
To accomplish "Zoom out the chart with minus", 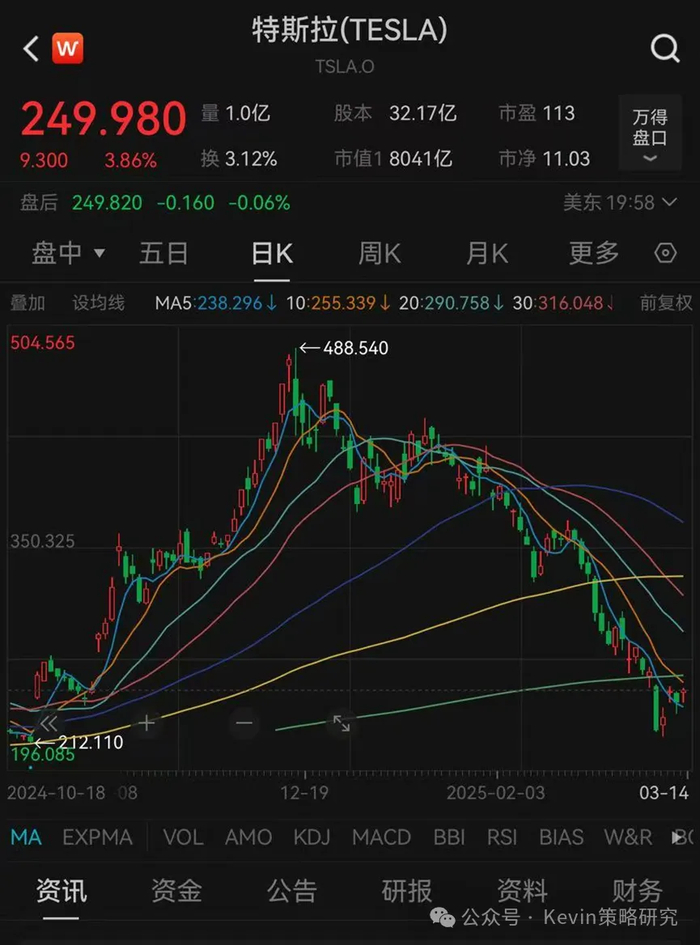I will point(245,722).
